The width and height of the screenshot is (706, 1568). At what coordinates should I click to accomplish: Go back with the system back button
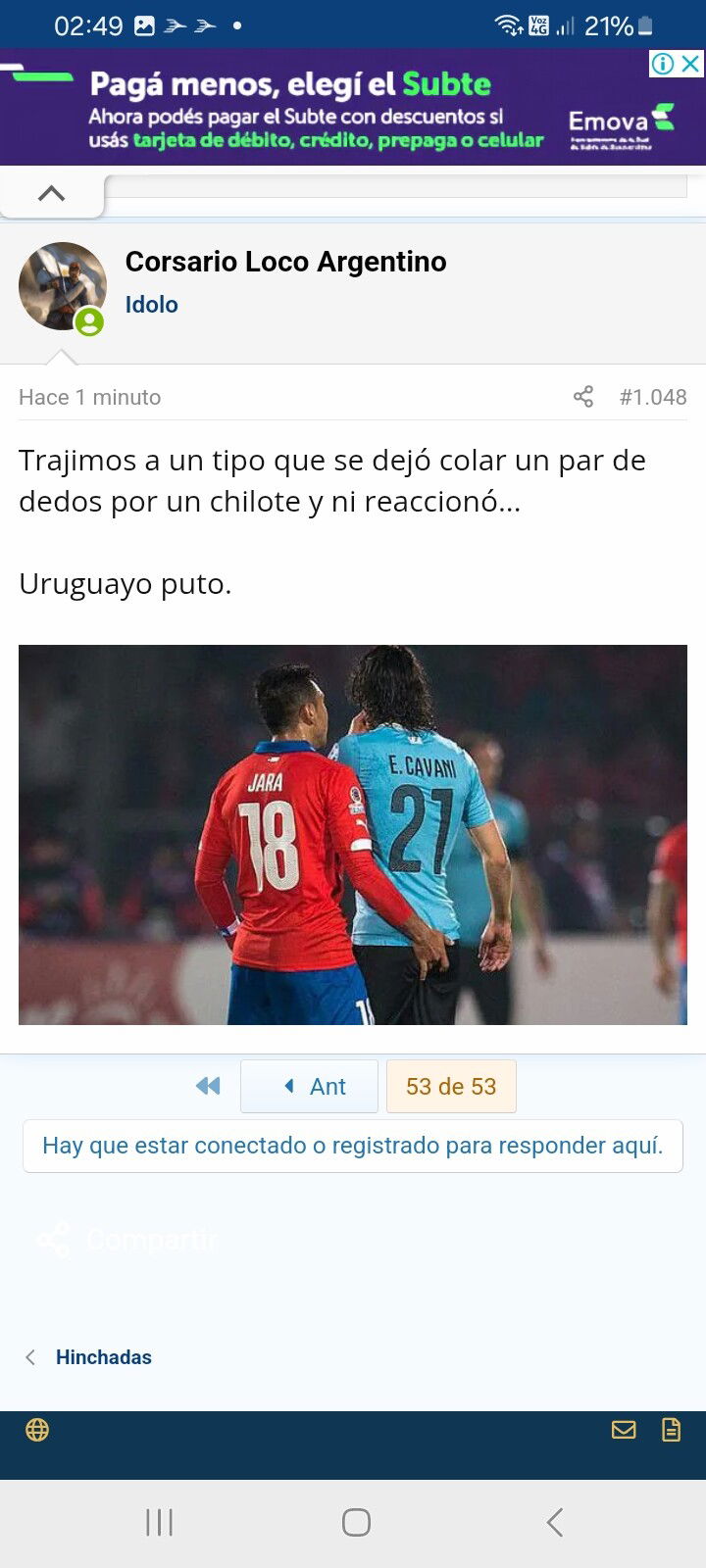click(x=555, y=1522)
